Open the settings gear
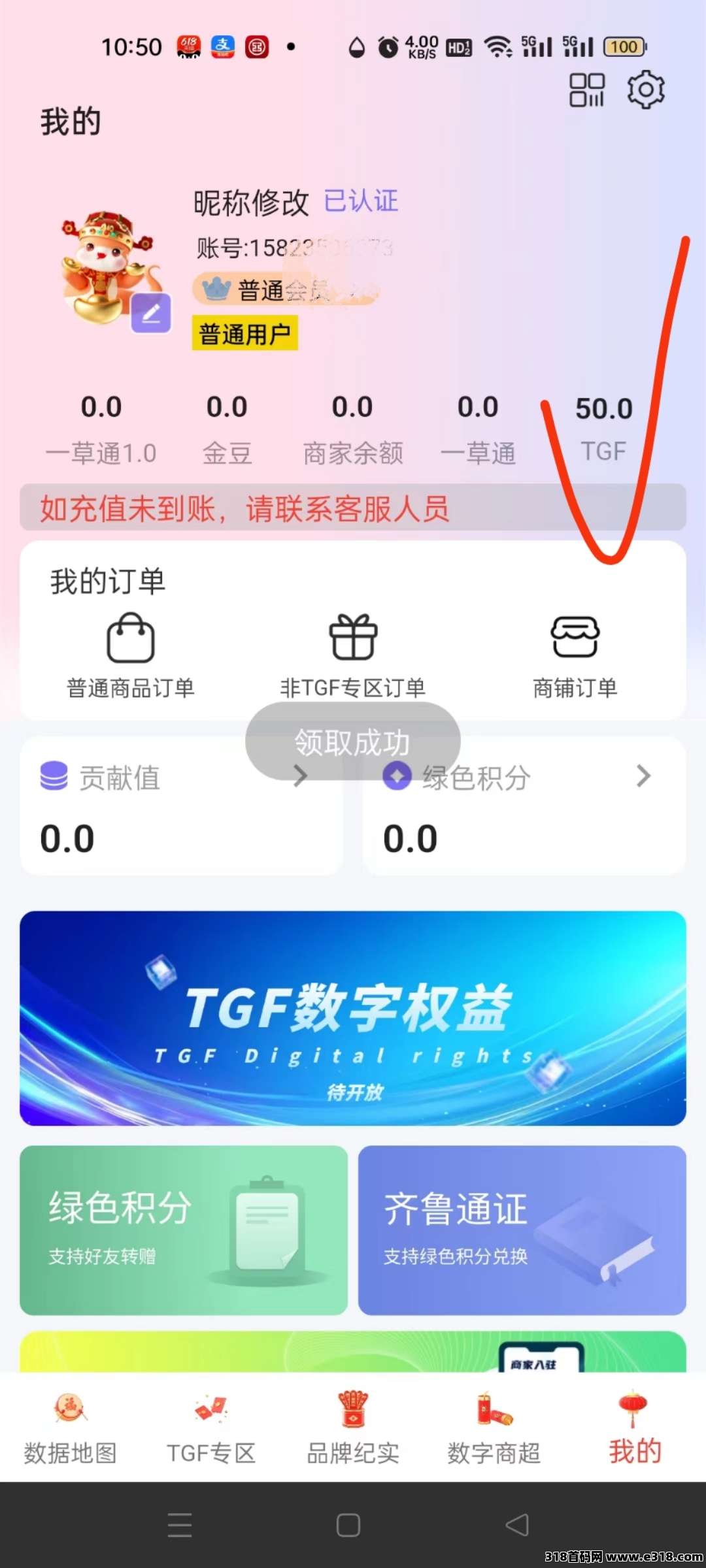 point(646,90)
